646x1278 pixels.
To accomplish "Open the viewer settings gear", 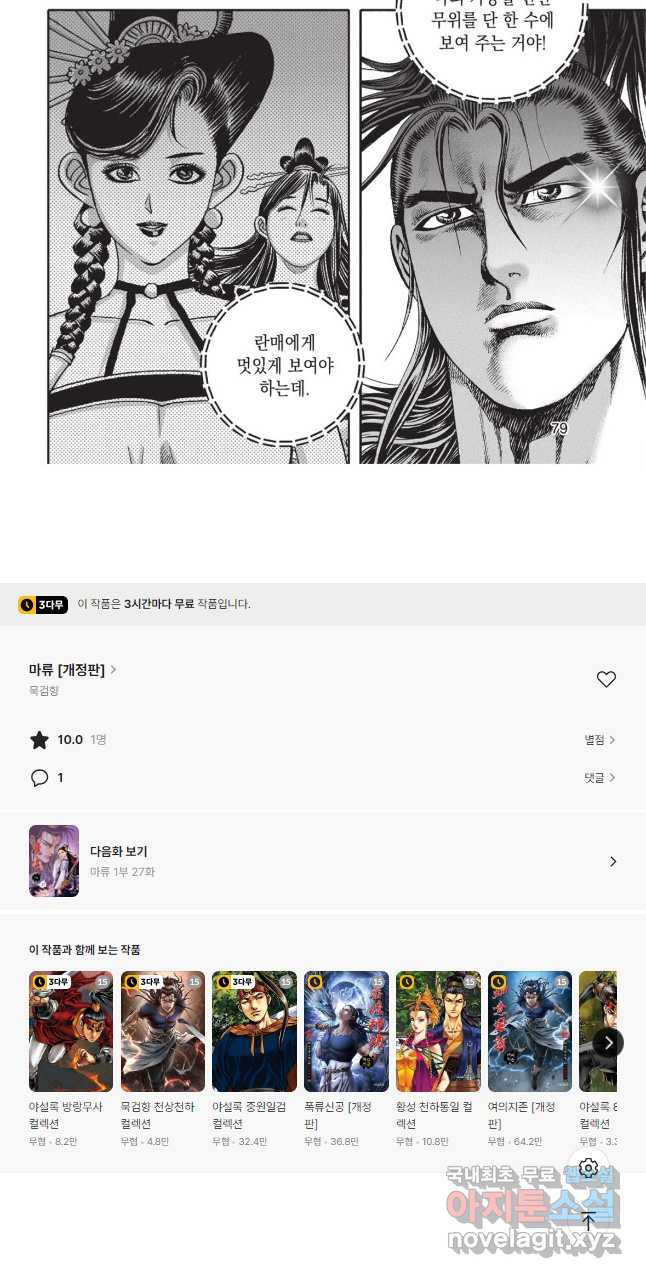I will (x=588, y=1168).
